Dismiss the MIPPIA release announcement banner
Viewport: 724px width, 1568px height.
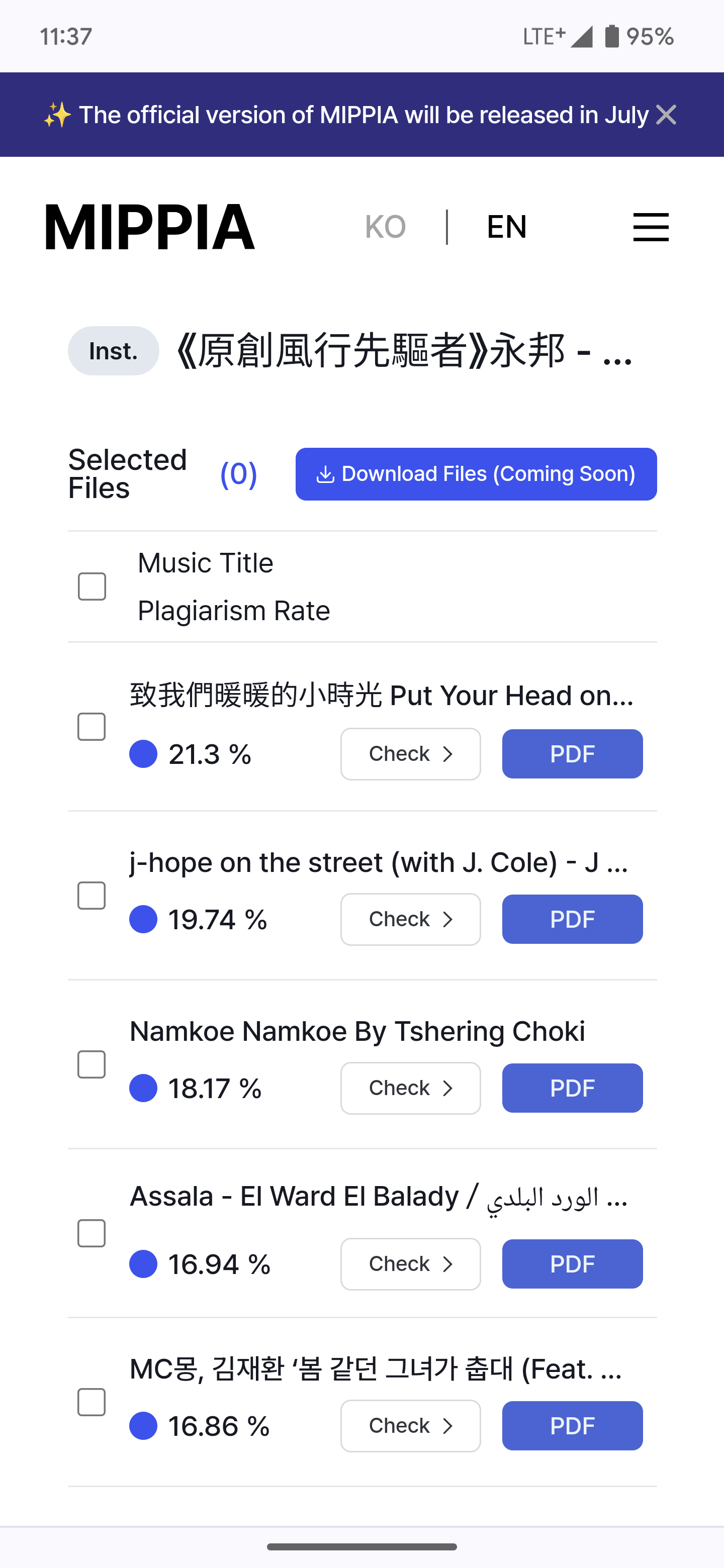click(x=666, y=115)
